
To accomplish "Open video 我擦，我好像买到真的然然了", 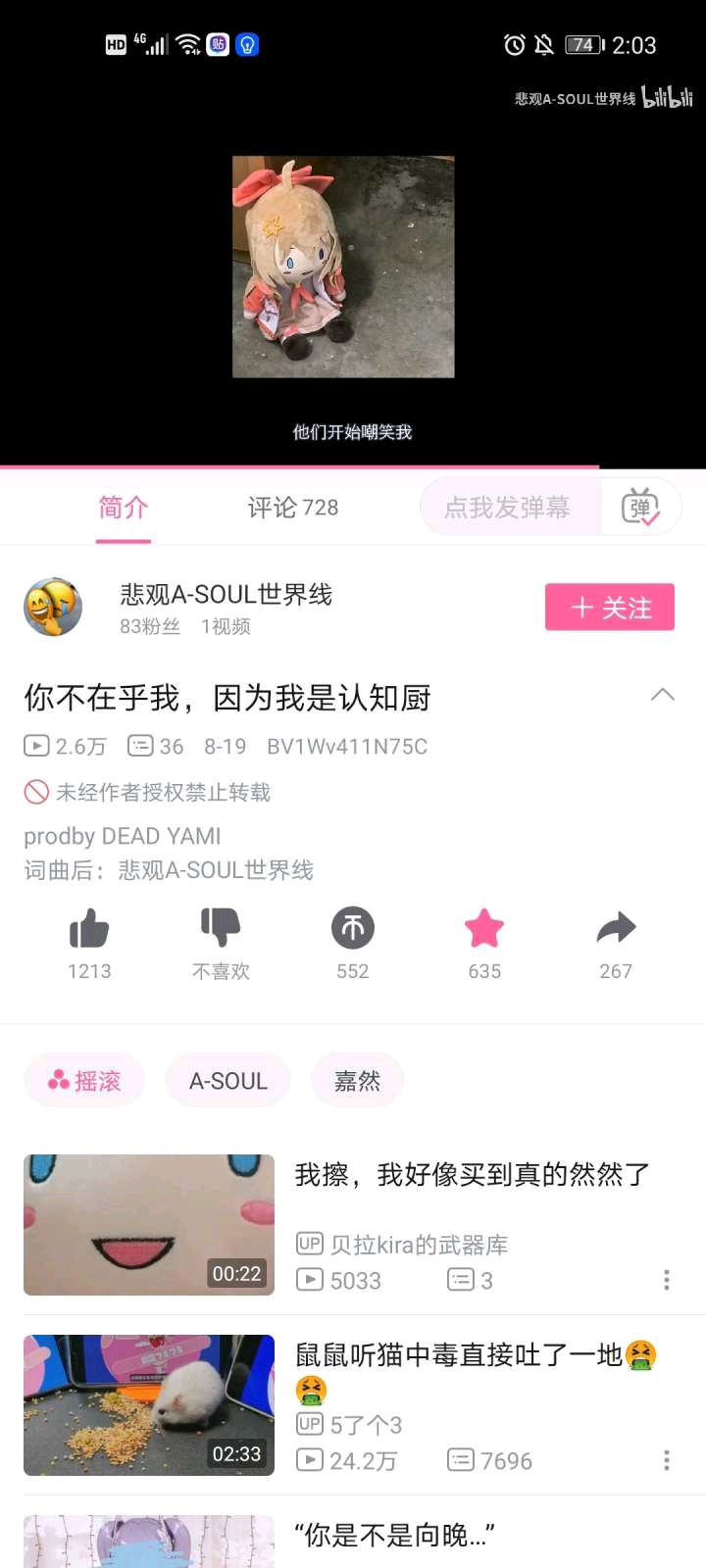I will tap(472, 1174).
